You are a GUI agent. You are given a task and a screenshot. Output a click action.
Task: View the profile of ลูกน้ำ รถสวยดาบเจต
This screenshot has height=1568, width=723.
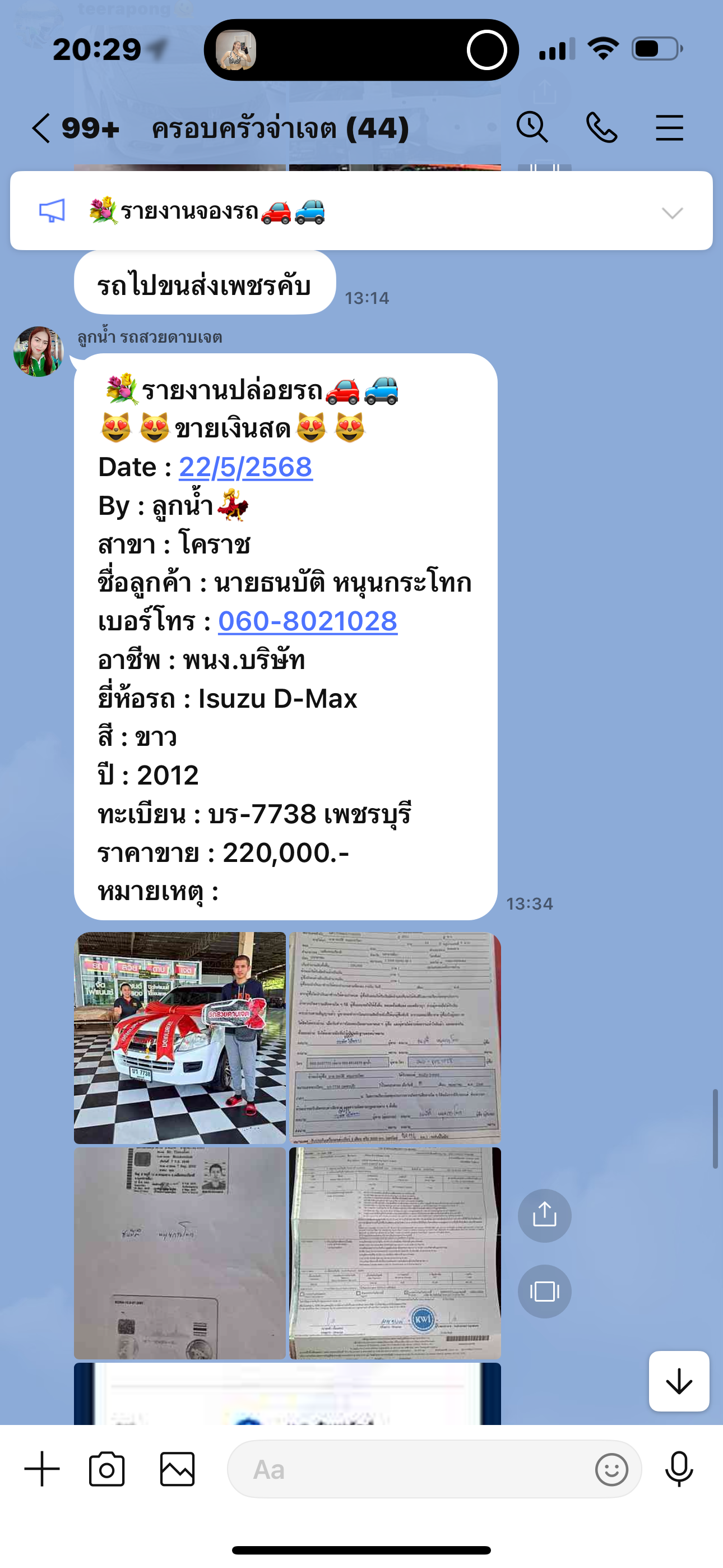[x=38, y=351]
